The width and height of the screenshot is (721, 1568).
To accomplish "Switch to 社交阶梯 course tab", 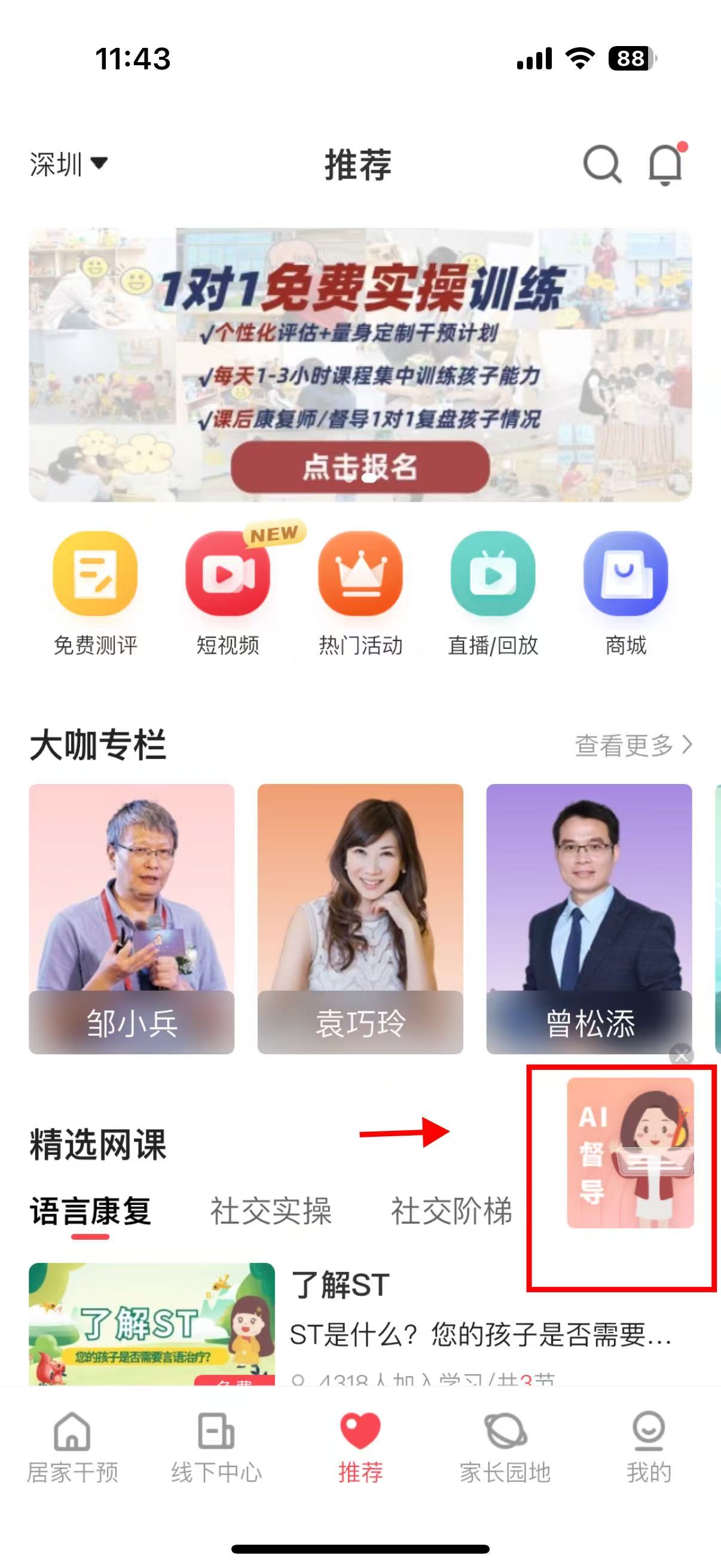I will (451, 1211).
